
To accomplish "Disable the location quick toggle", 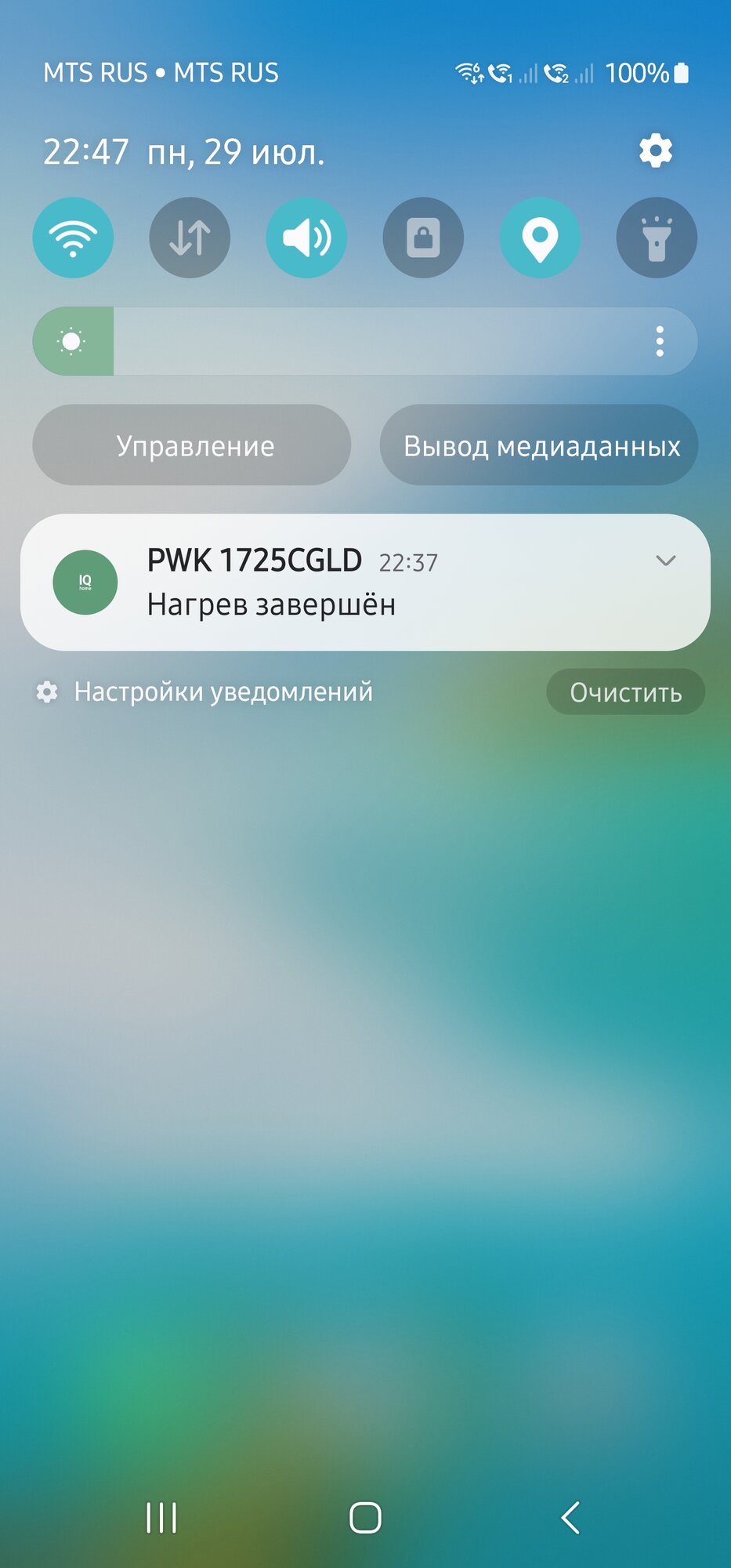I will [x=540, y=238].
